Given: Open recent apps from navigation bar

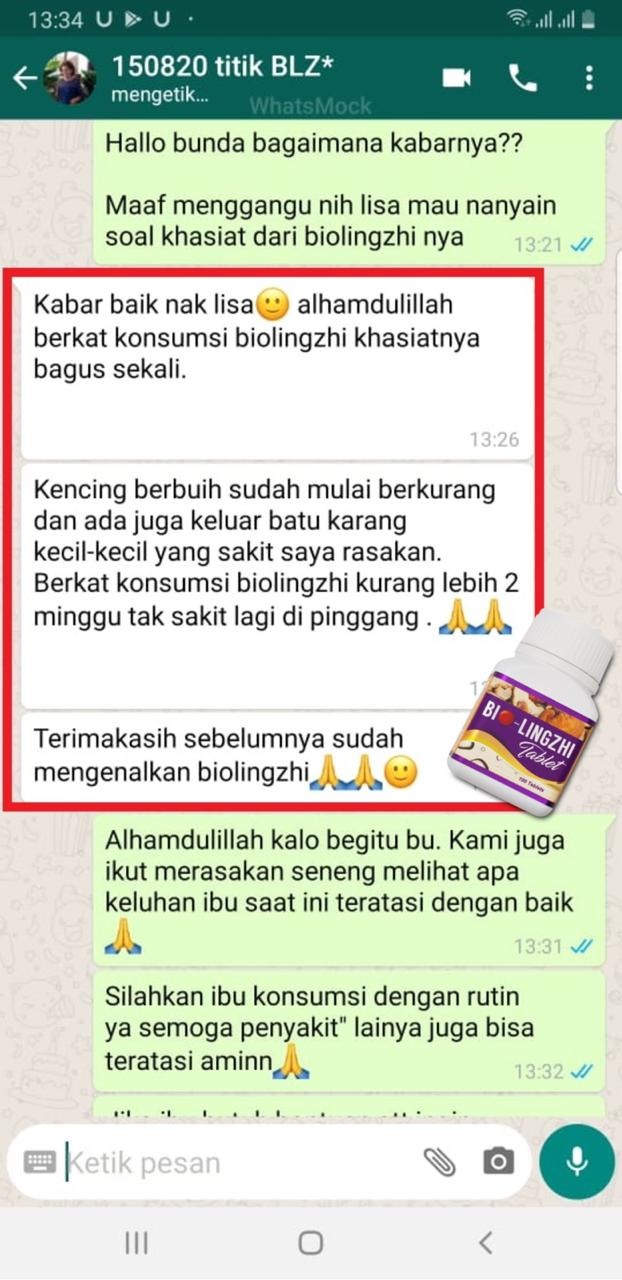Looking at the screenshot, I should pos(137,1243).
